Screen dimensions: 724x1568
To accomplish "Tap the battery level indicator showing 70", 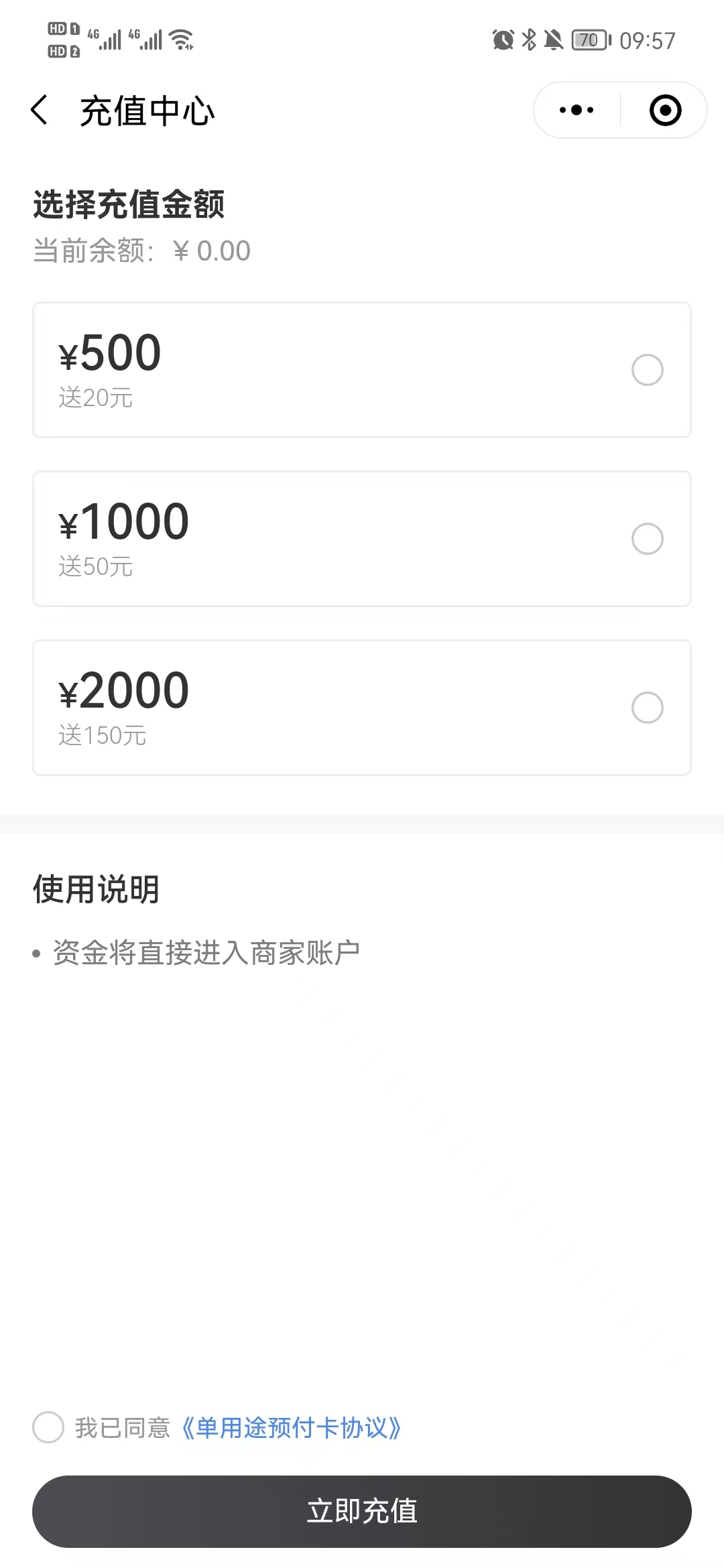I will coord(589,40).
